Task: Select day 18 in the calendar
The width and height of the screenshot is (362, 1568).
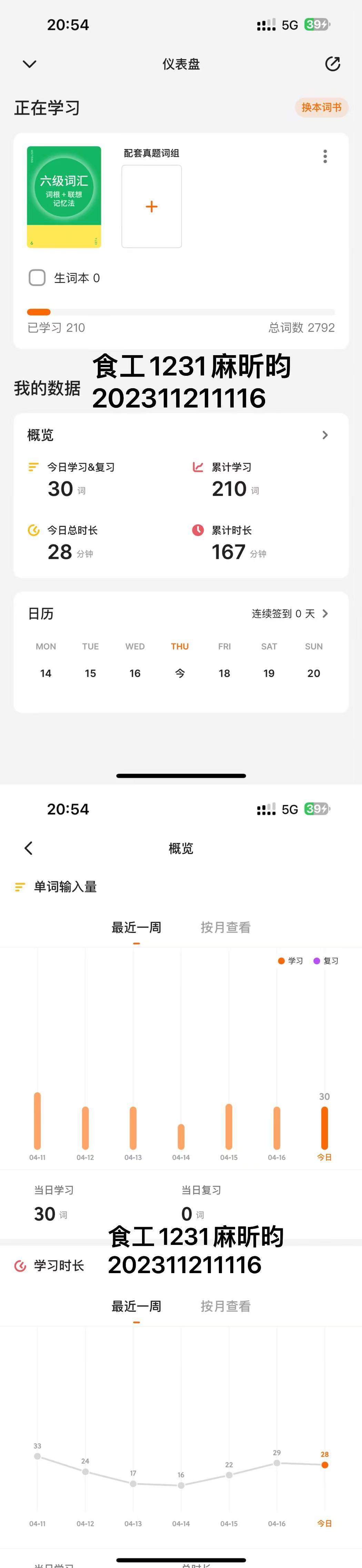Action: (x=224, y=673)
